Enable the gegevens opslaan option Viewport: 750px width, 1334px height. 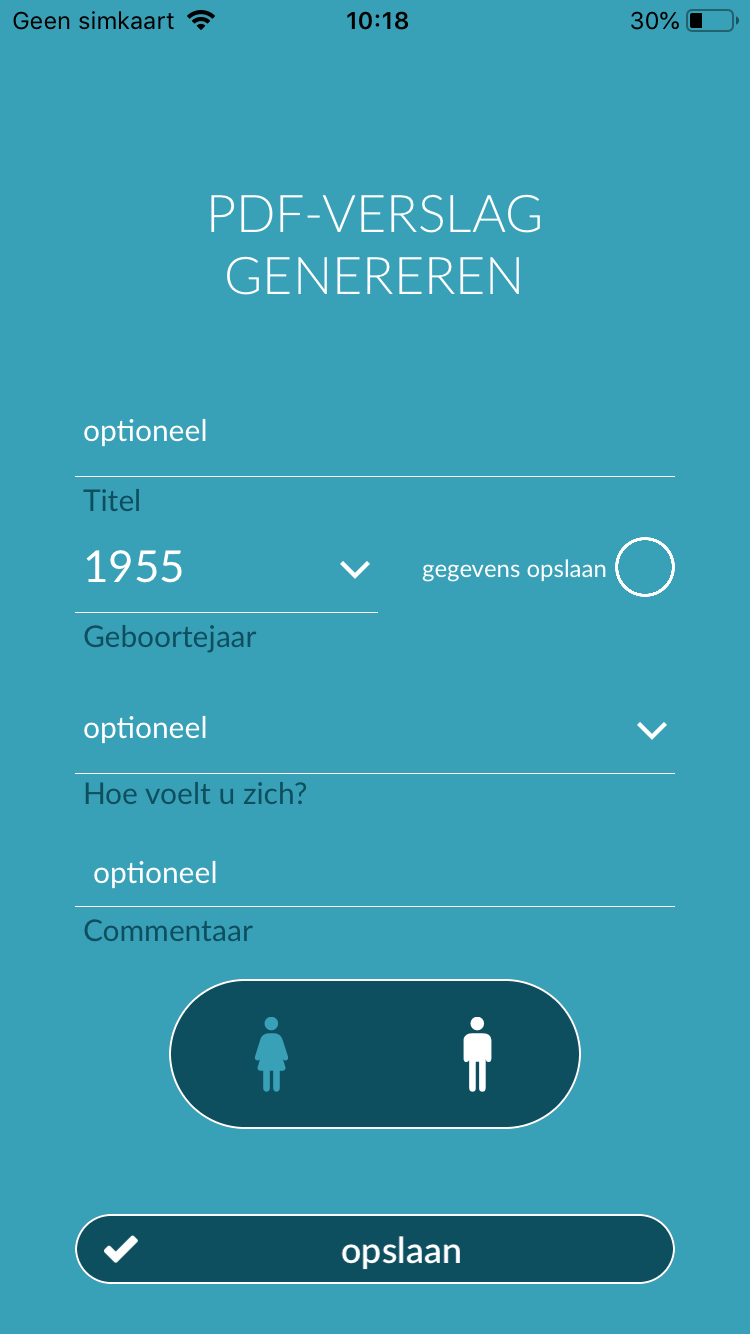(x=645, y=567)
